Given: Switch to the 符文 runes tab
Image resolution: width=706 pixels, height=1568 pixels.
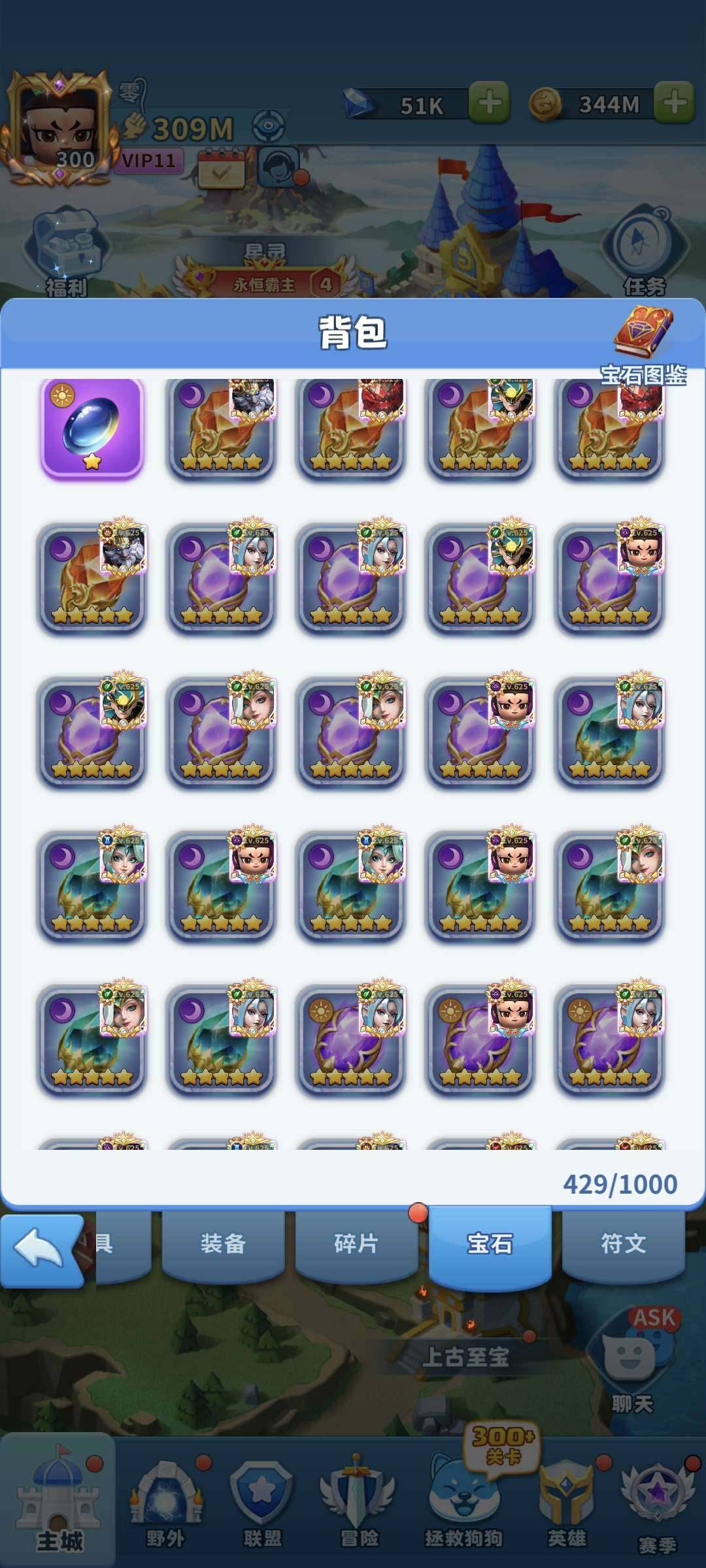Looking at the screenshot, I should (x=623, y=1243).
